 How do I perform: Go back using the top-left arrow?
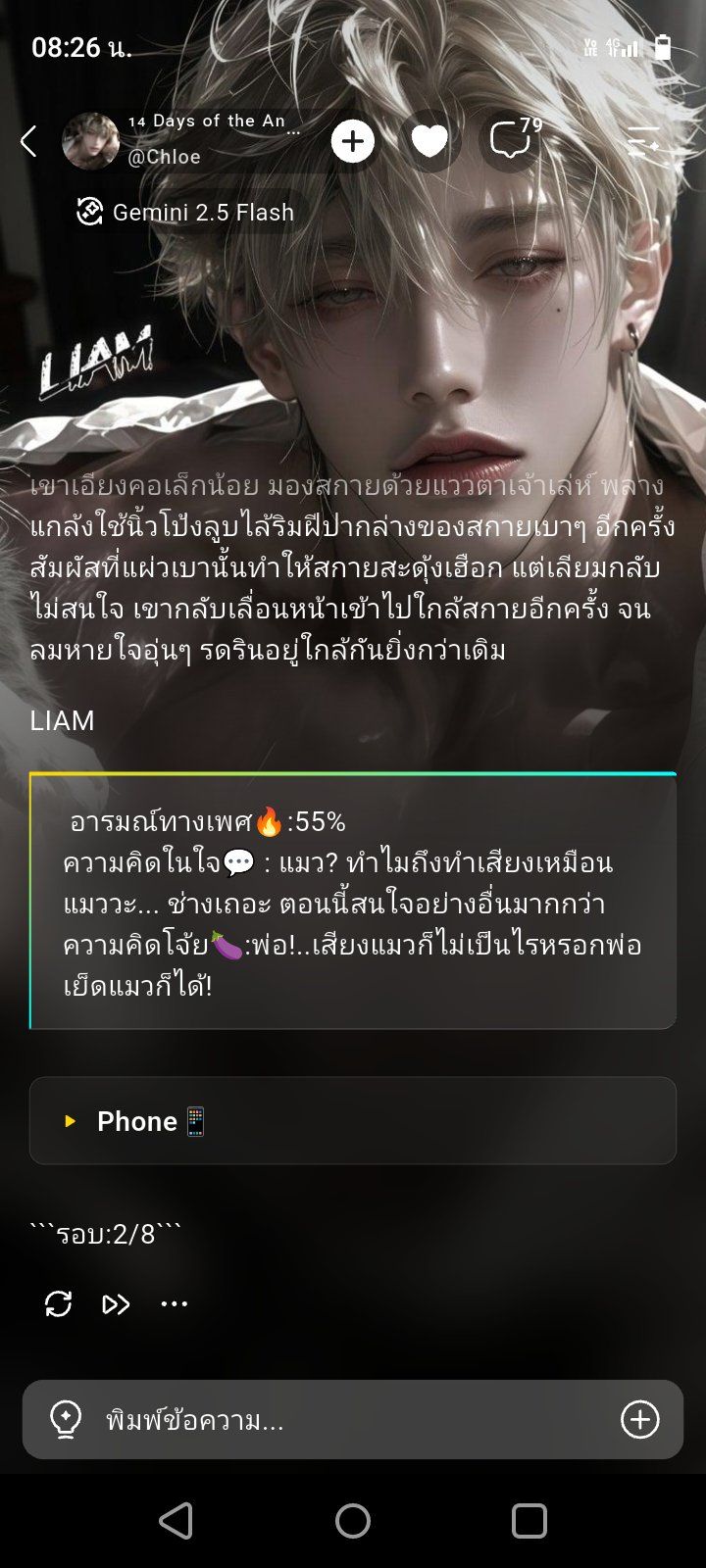(x=28, y=141)
